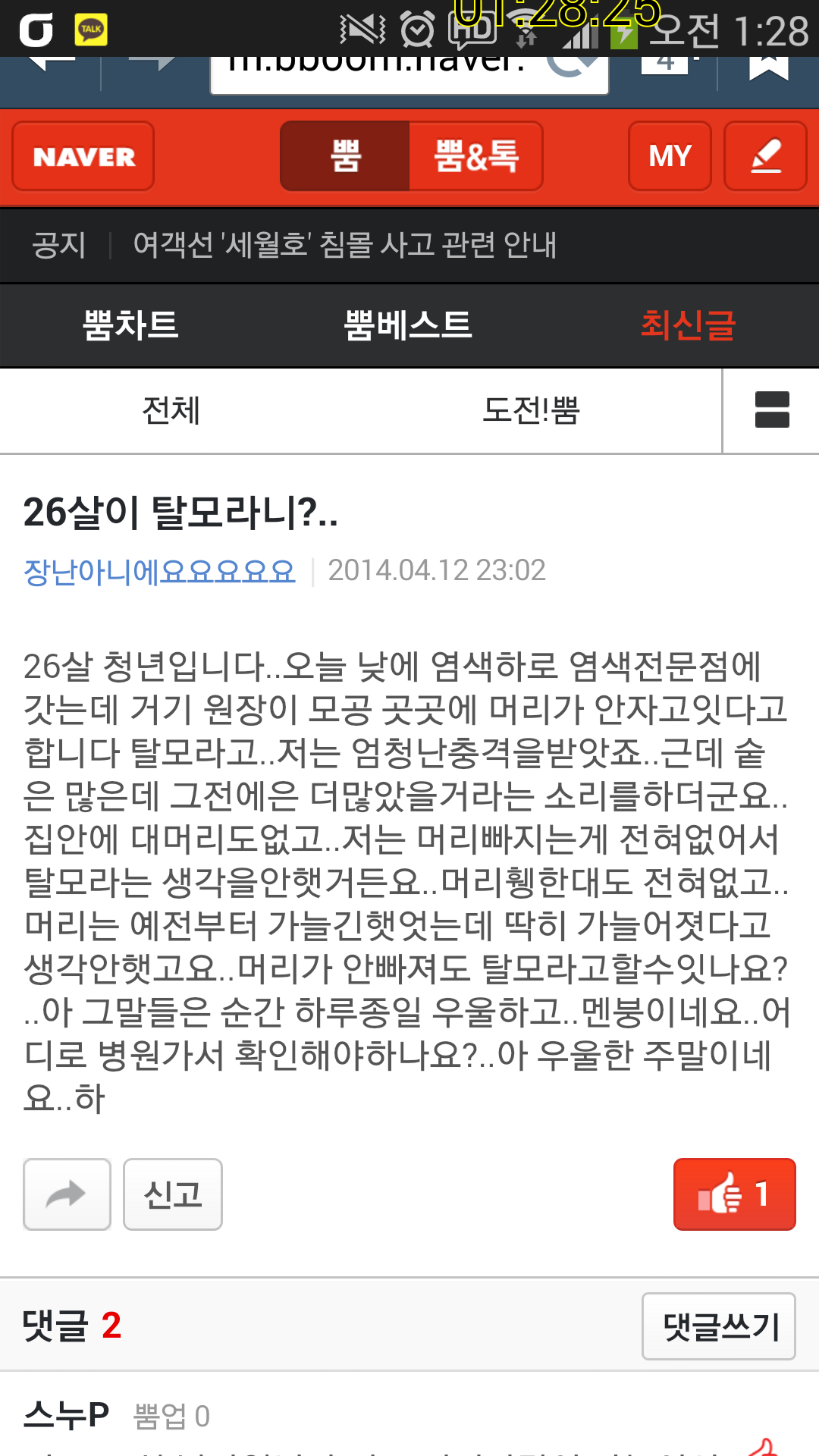This screenshot has width=819, height=1456.
Task: Switch to the 뿜&톡 tab
Action: pos(475,155)
